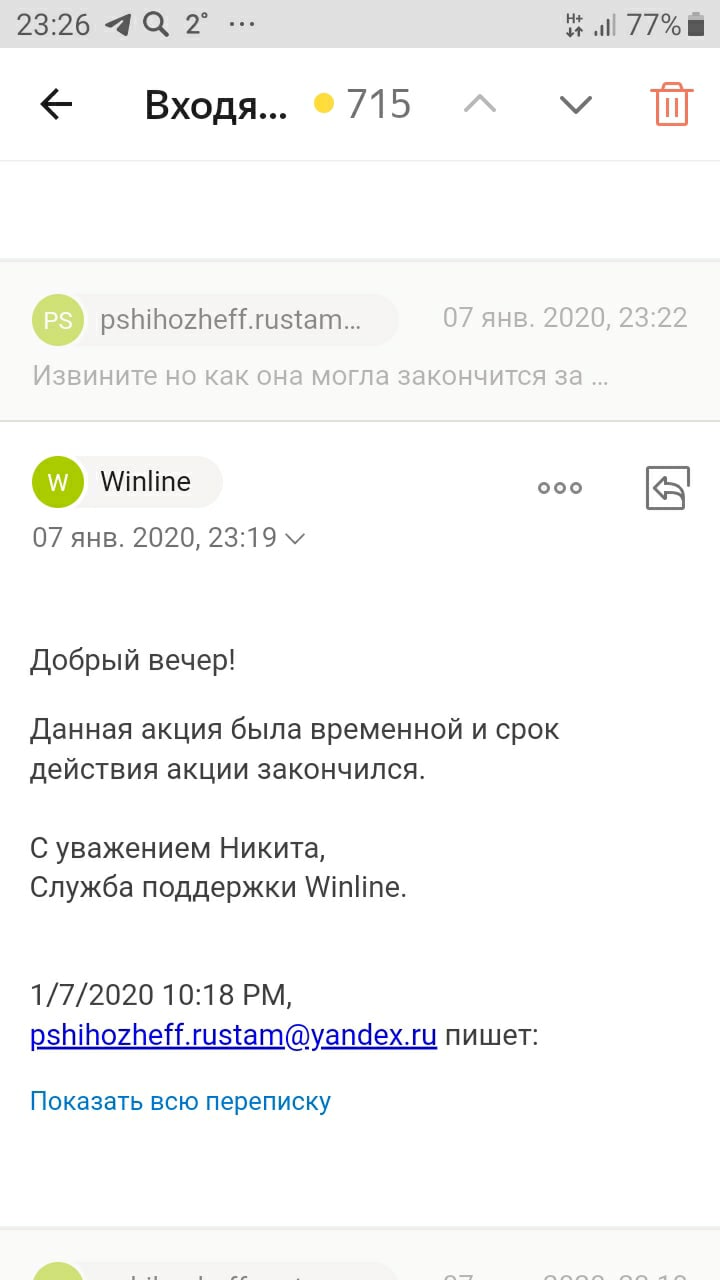Tap Показать всю переписку
The width and height of the screenshot is (720, 1280).
tap(180, 1101)
